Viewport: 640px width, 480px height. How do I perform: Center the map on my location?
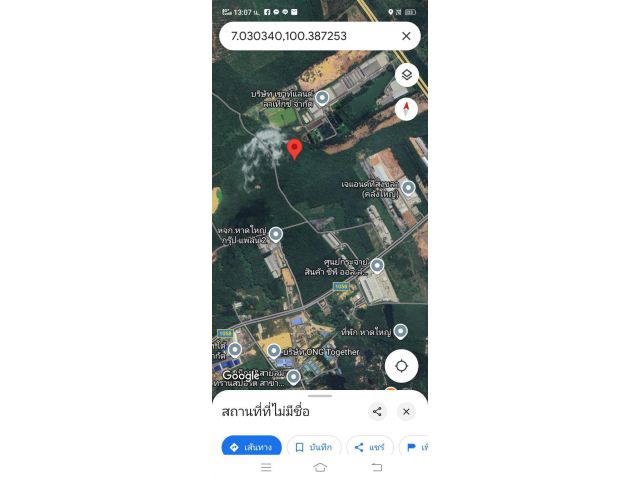[401, 366]
